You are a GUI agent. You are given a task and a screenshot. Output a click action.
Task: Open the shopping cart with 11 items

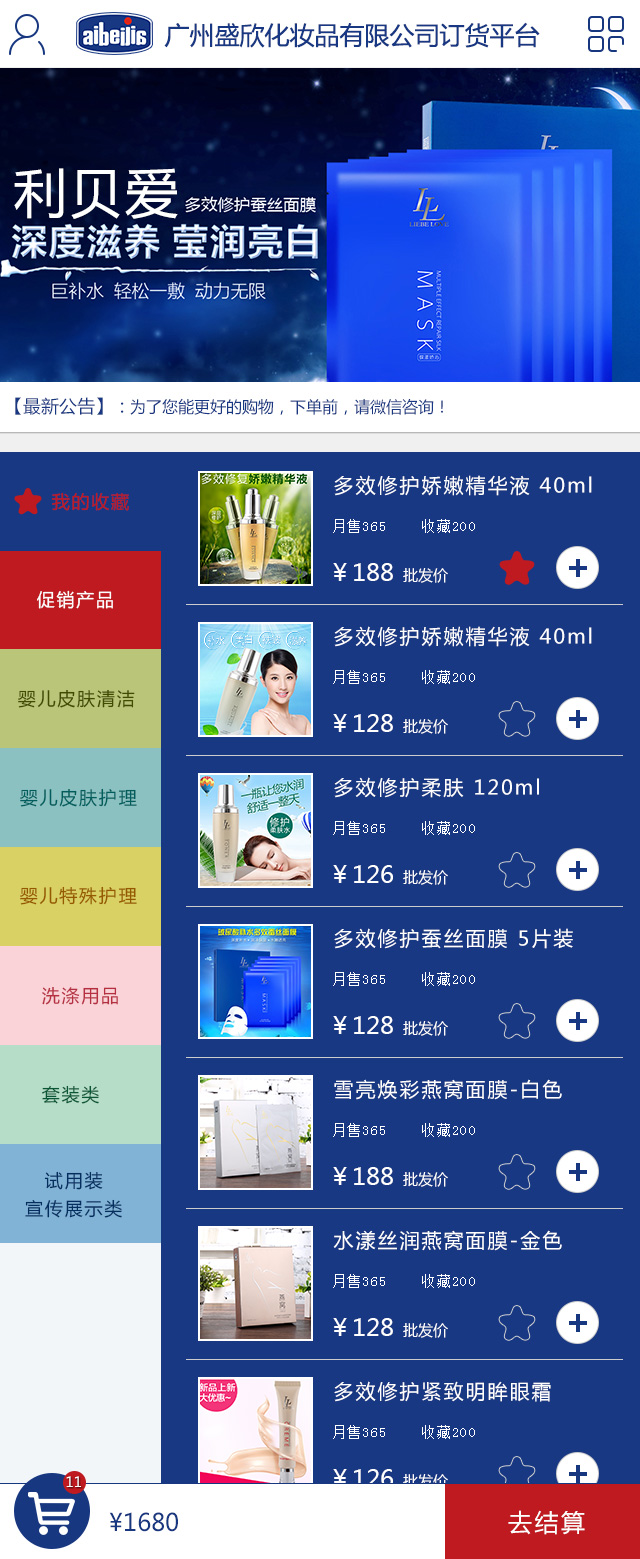(x=52, y=1510)
